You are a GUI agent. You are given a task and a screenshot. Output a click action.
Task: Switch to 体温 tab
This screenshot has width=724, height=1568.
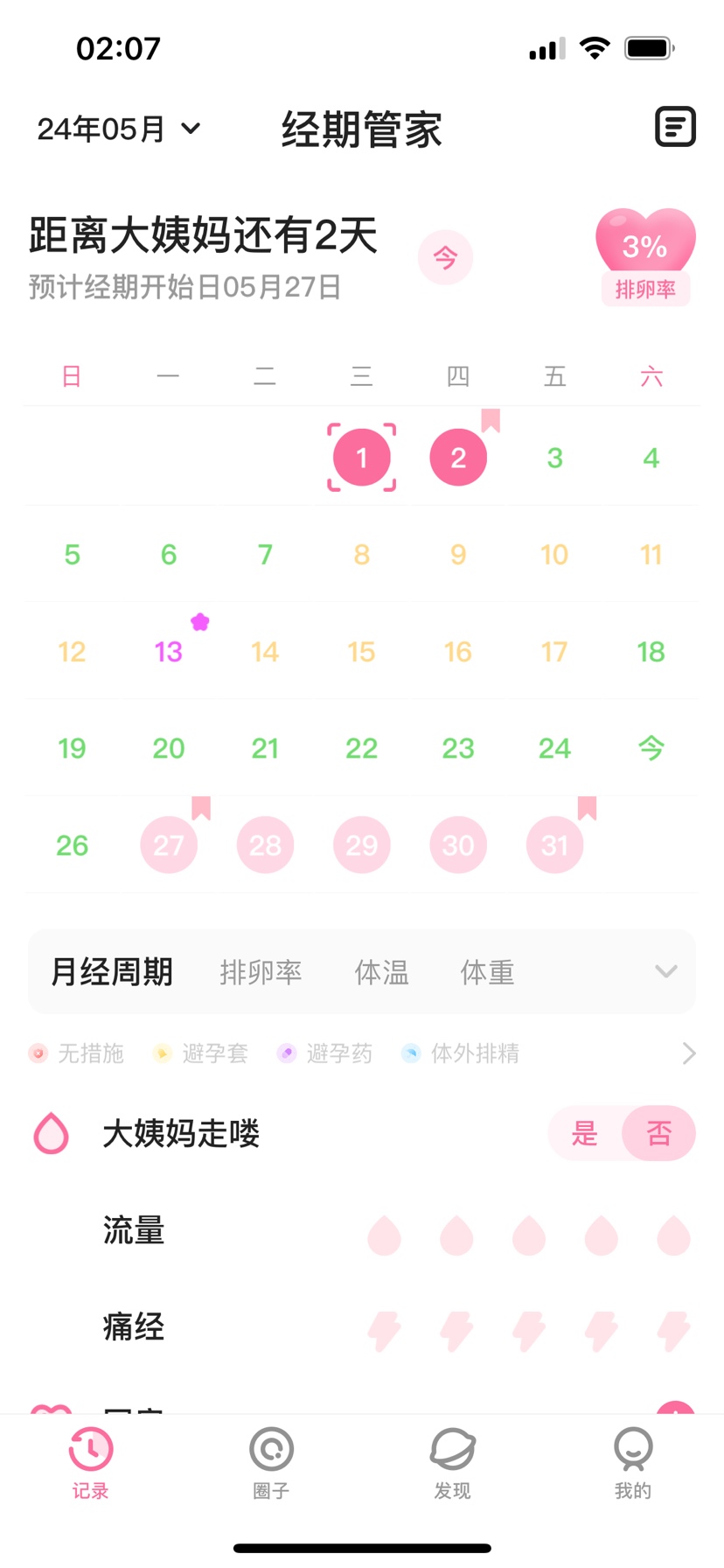pos(381,972)
